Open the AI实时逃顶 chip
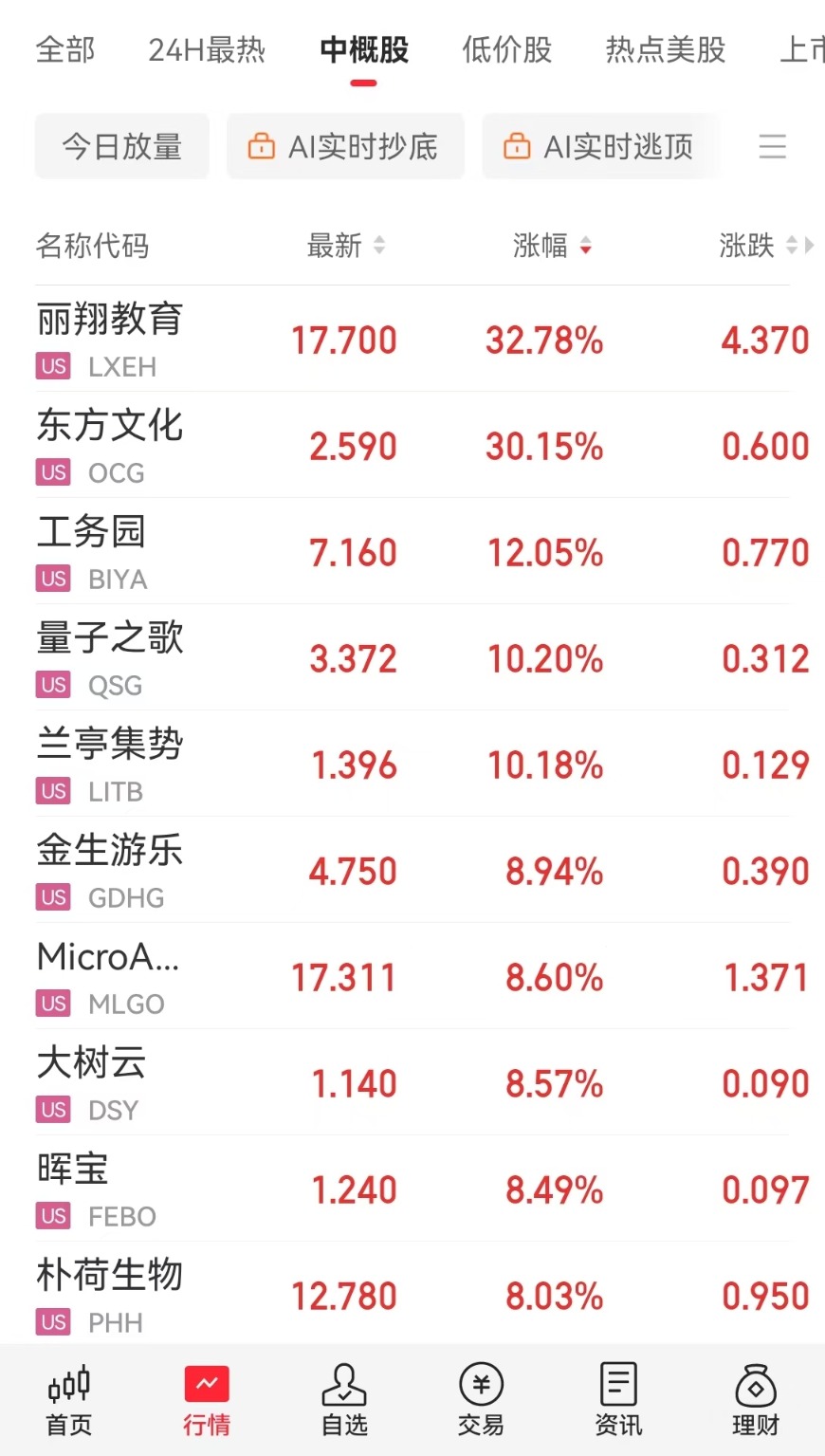 tap(601, 146)
